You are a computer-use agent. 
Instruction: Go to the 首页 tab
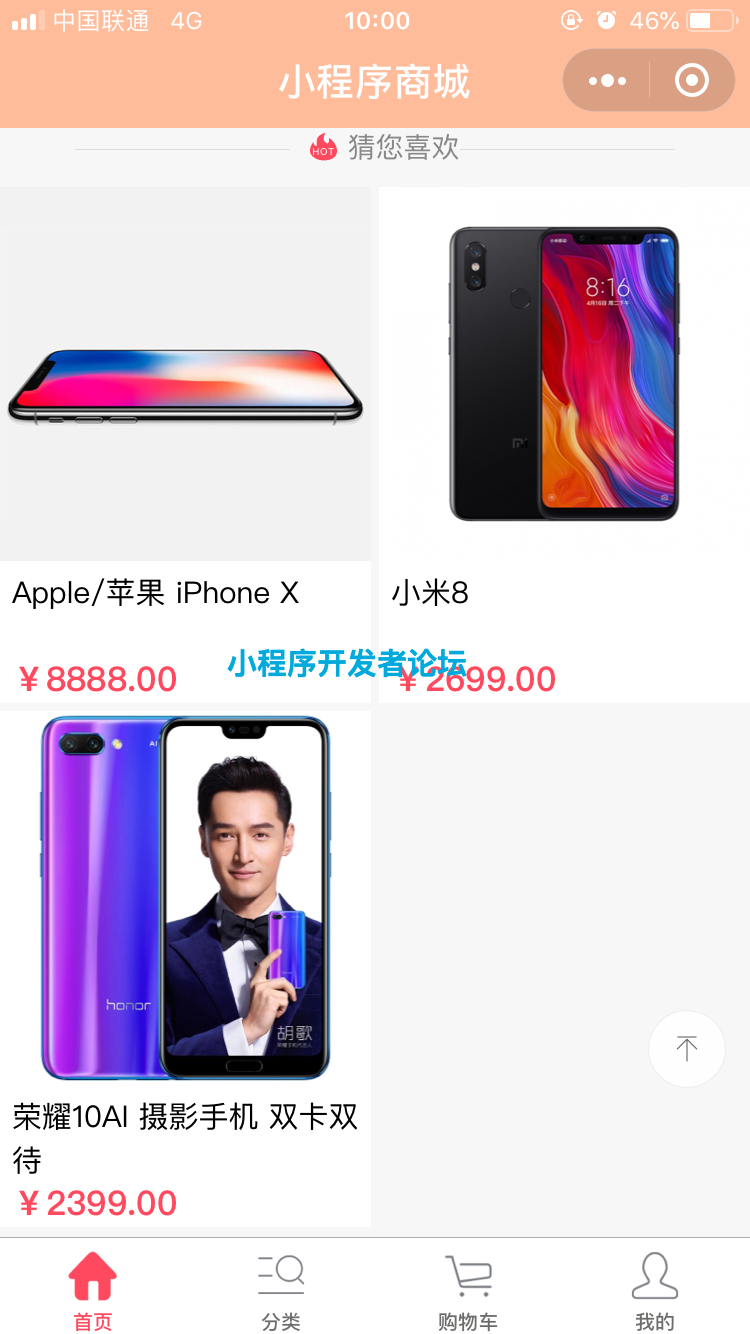click(93, 1290)
